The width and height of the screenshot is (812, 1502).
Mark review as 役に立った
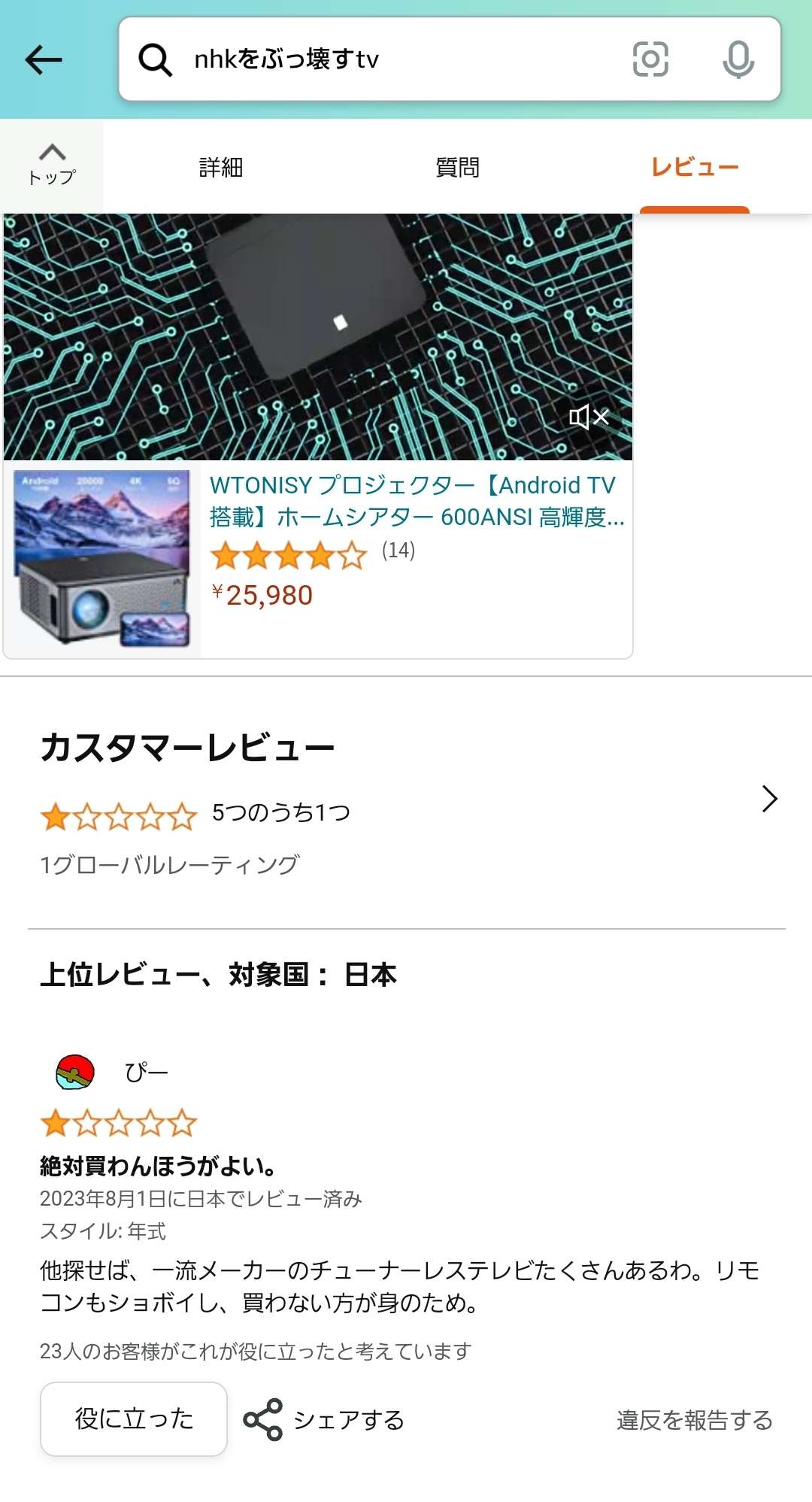point(134,1419)
